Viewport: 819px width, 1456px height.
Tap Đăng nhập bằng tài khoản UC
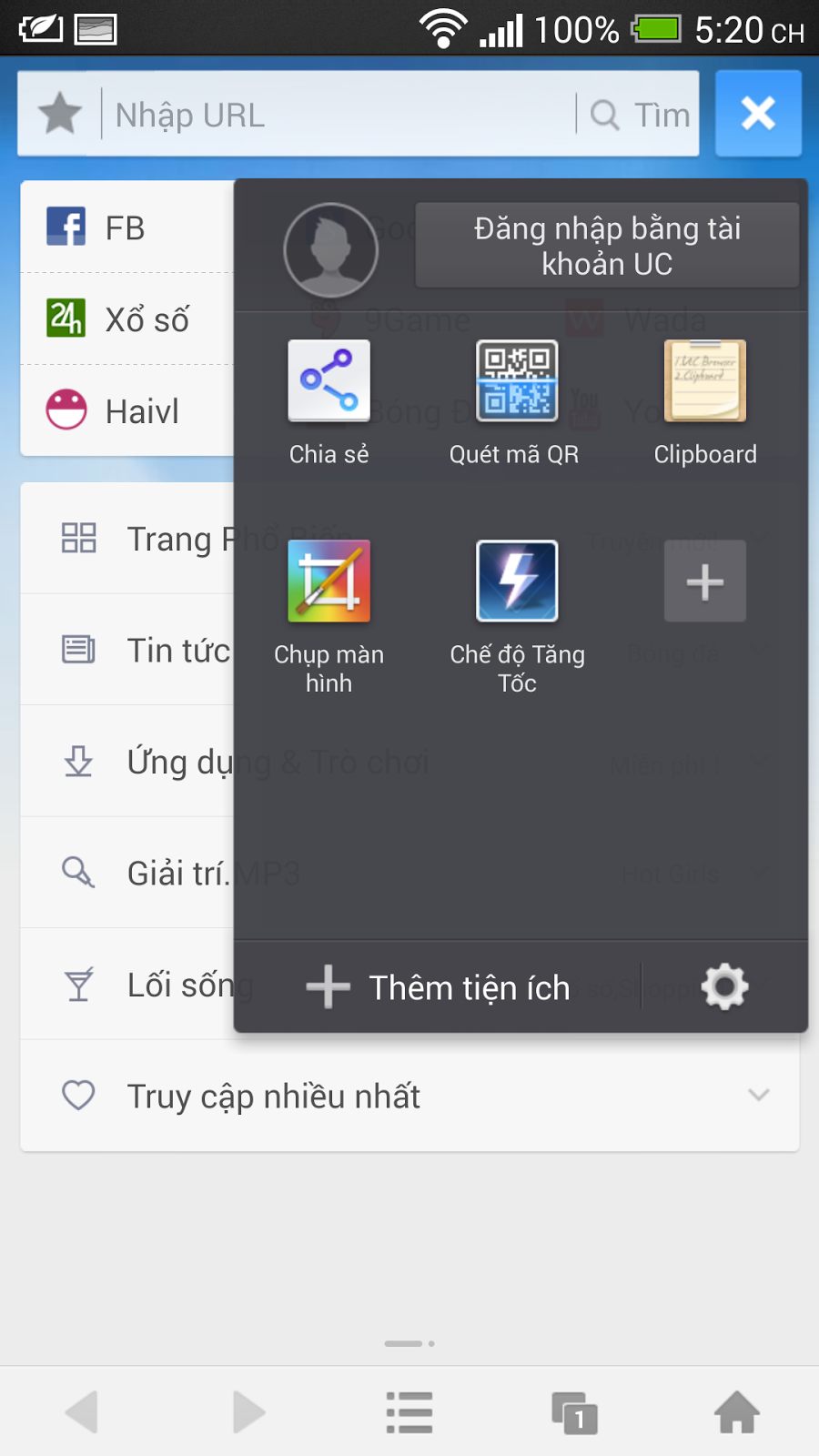[x=607, y=246]
